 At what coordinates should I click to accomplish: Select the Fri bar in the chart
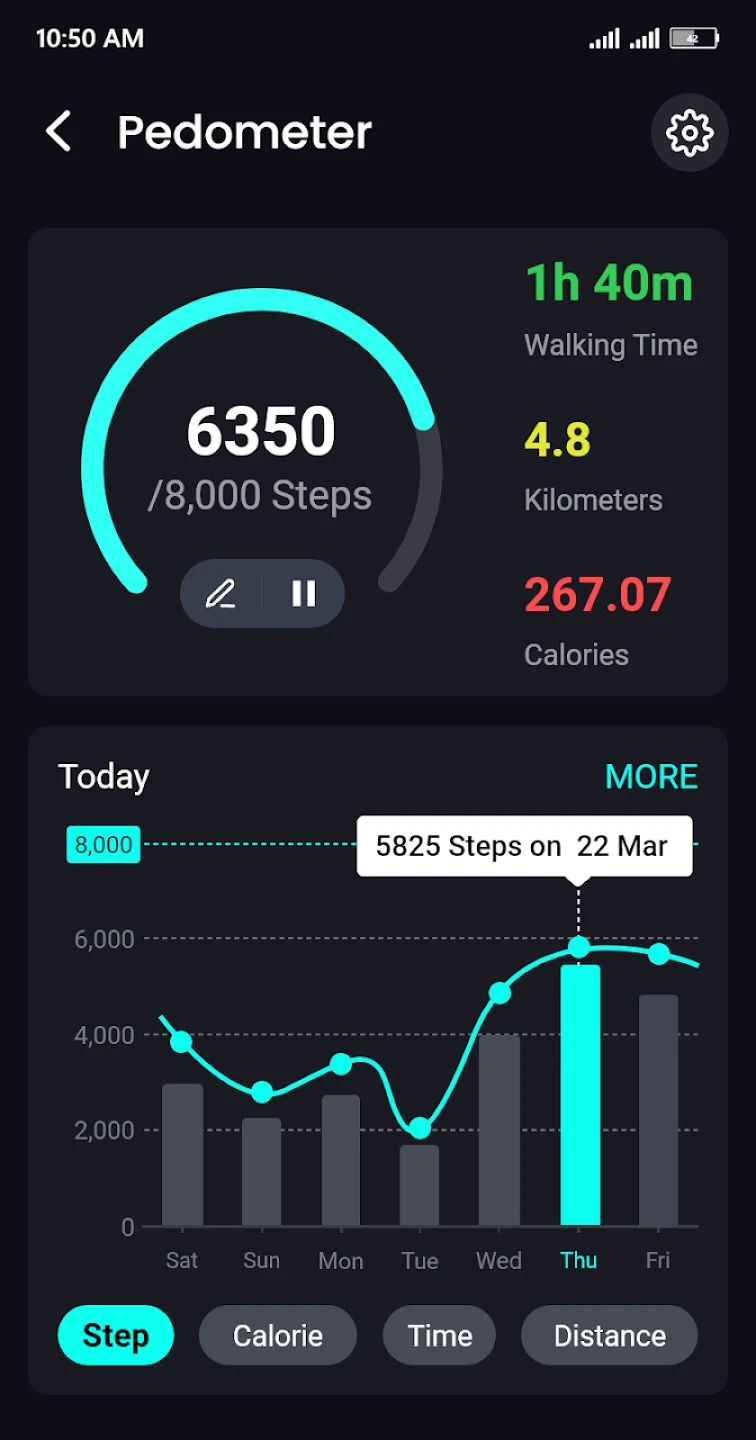[x=658, y=1110]
